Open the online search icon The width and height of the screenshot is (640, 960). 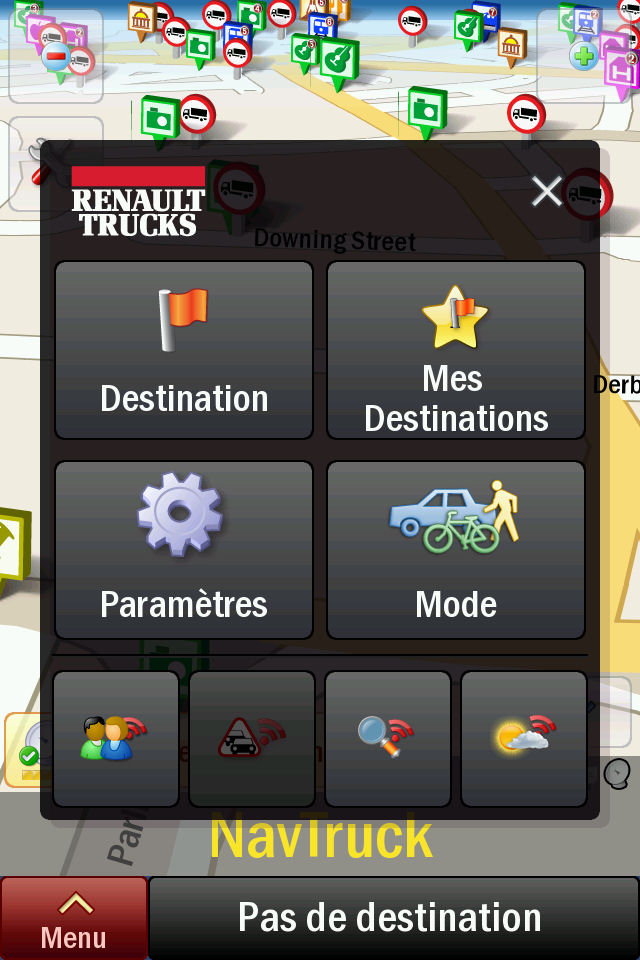[x=388, y=738]
